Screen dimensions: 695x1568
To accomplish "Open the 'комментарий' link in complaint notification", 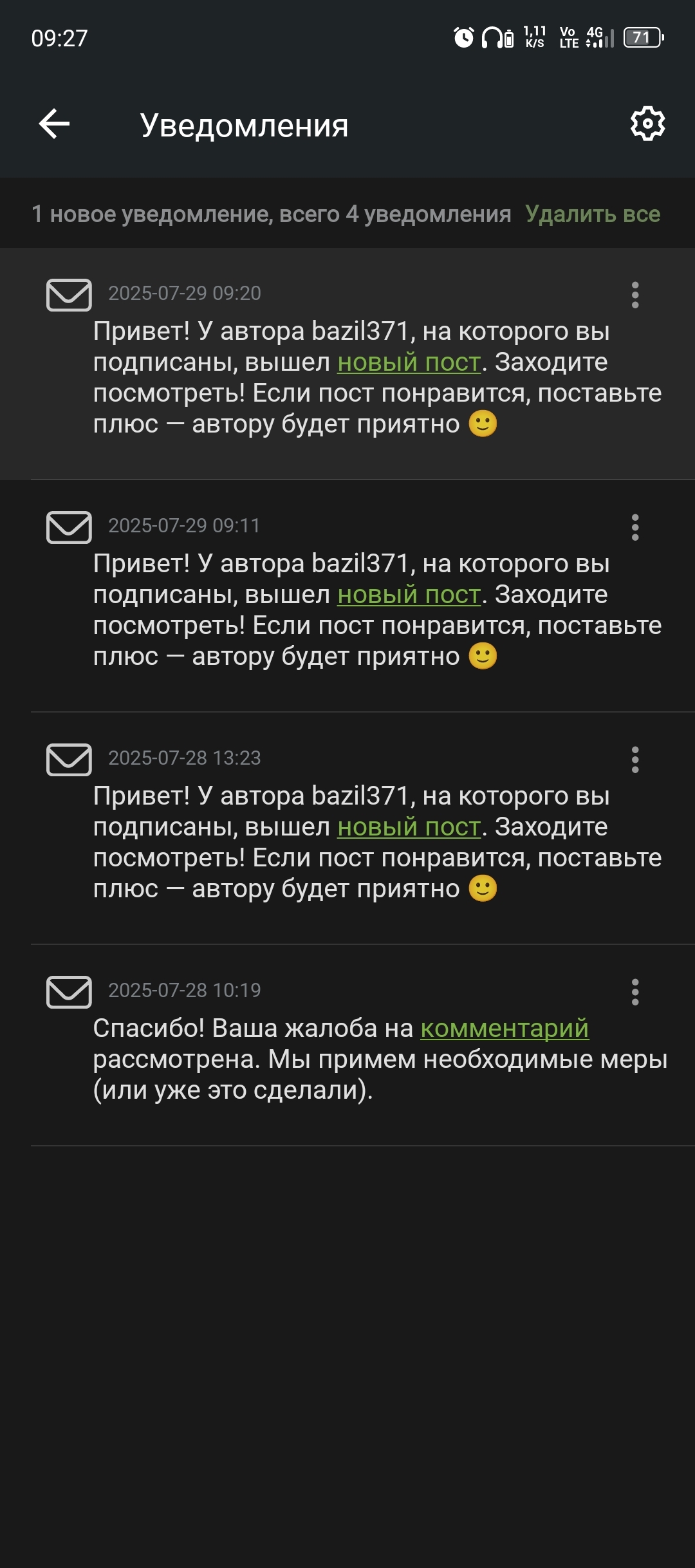I will 505,1029.
